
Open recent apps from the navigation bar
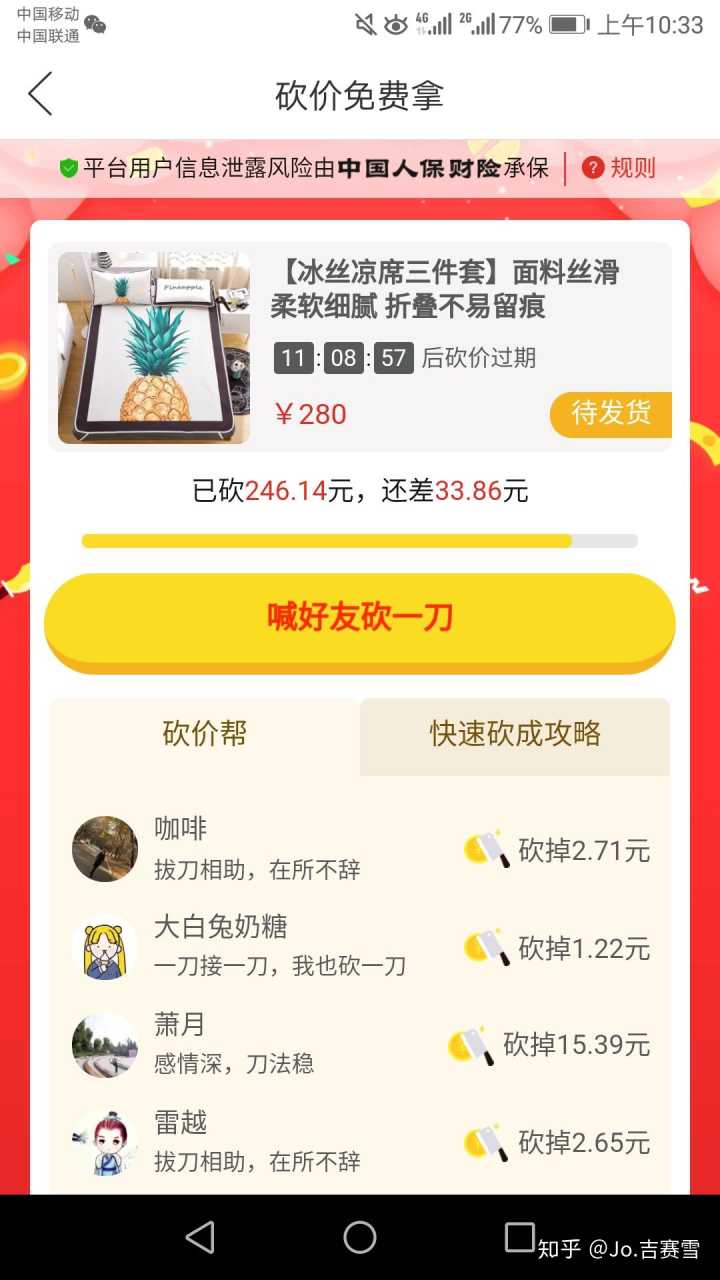coord(519,1237)
